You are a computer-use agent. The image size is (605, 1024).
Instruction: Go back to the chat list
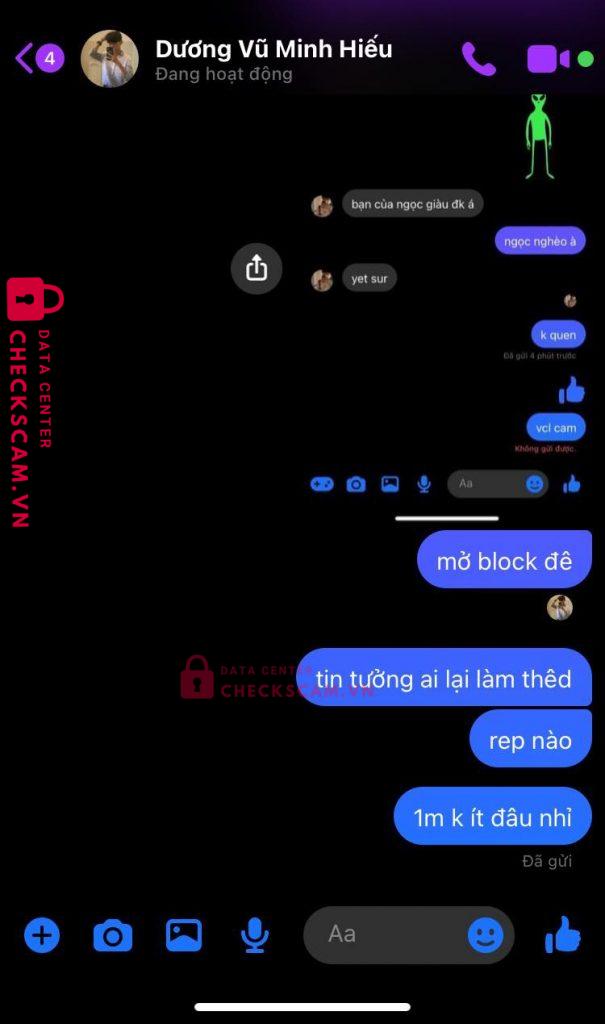[25, 59]
